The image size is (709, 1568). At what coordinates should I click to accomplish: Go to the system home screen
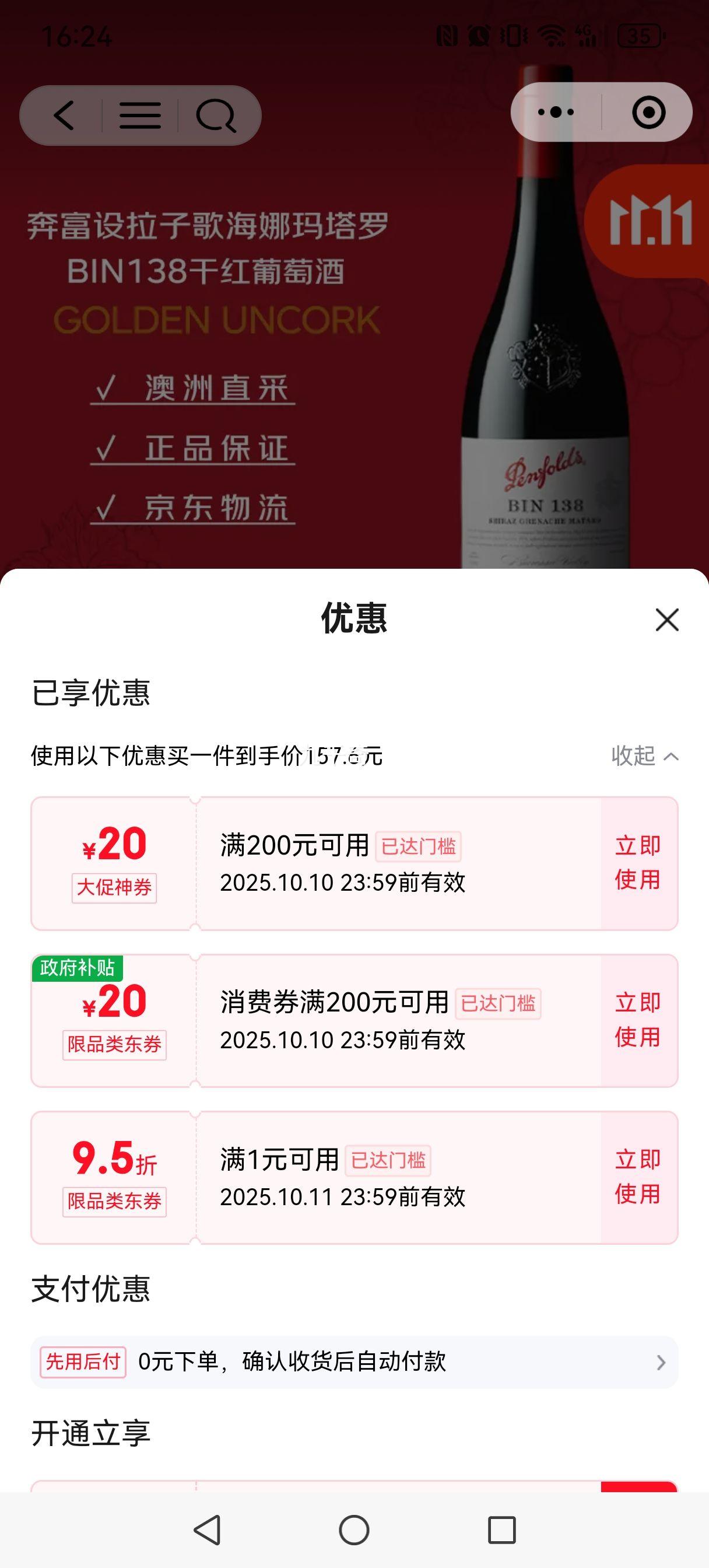tap(354, 1529)
